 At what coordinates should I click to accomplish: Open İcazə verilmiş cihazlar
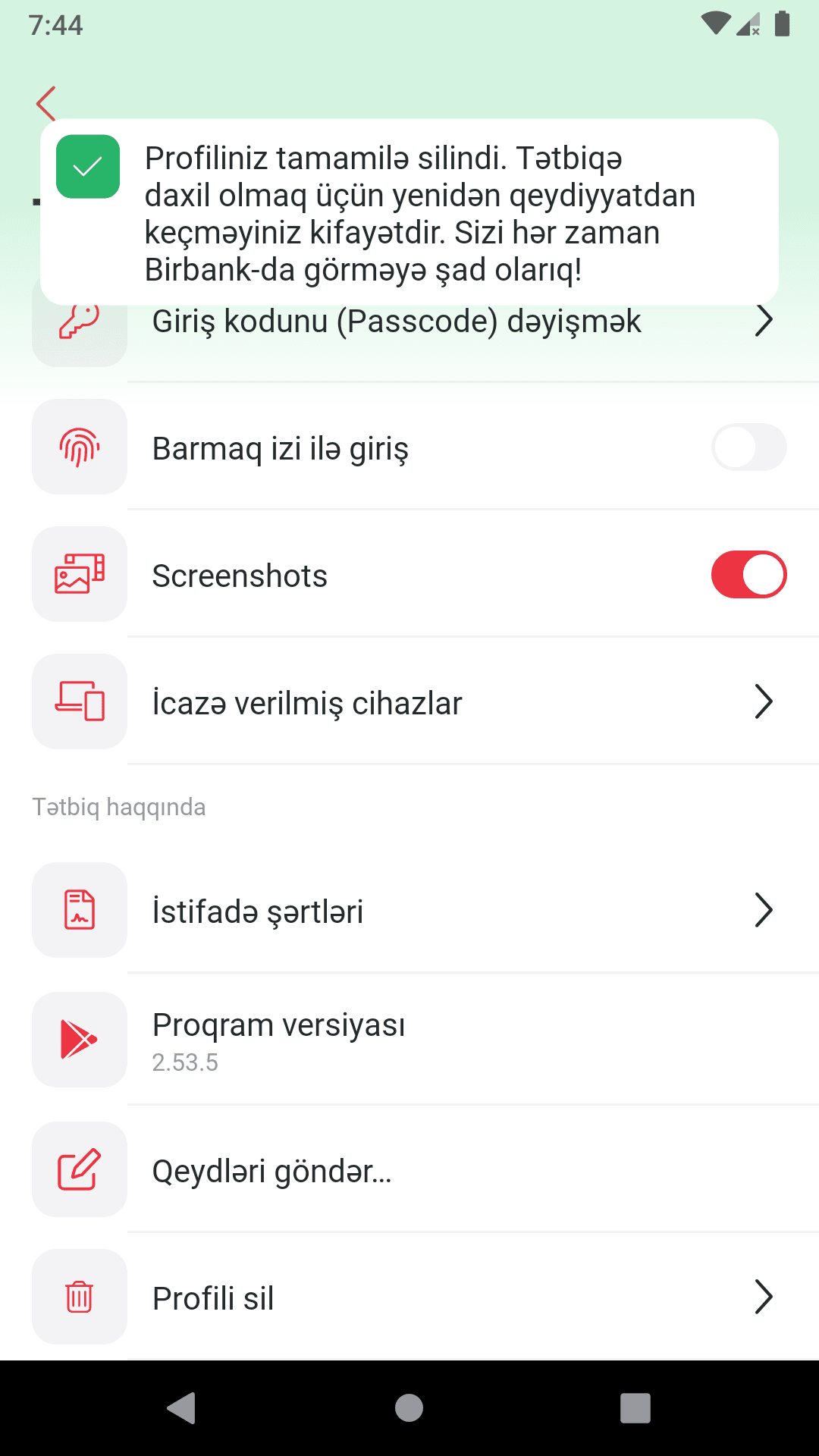click(x=409, y=702)
